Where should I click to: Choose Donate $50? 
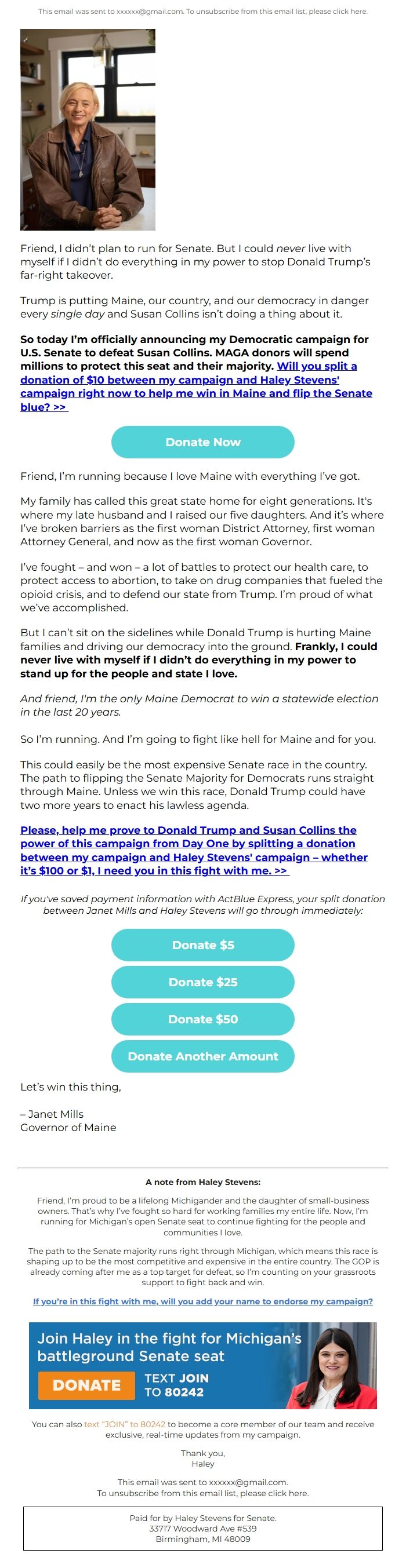[x=202, y=1019]
